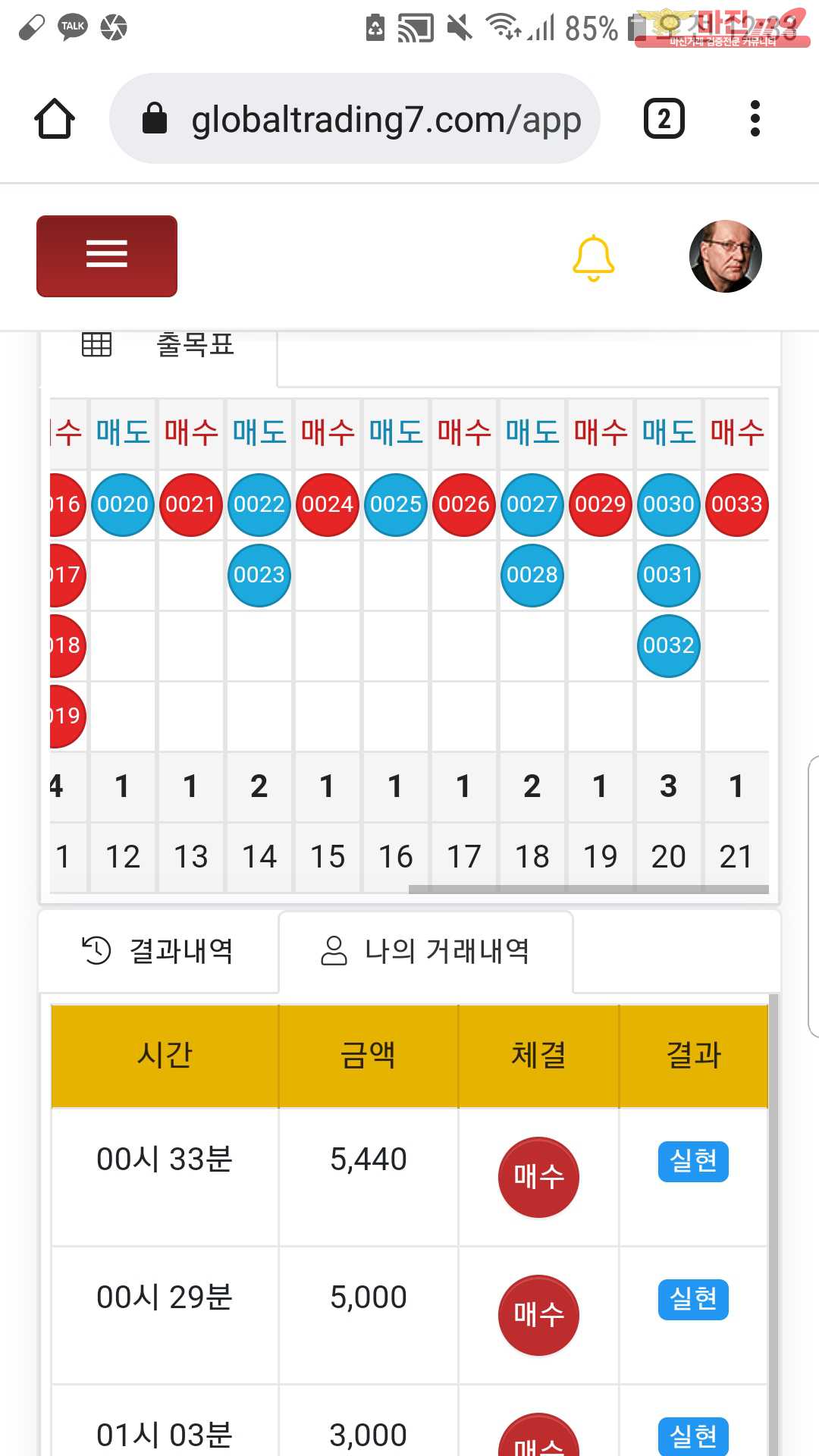Open the notifications bell

[x=593, y=258]
